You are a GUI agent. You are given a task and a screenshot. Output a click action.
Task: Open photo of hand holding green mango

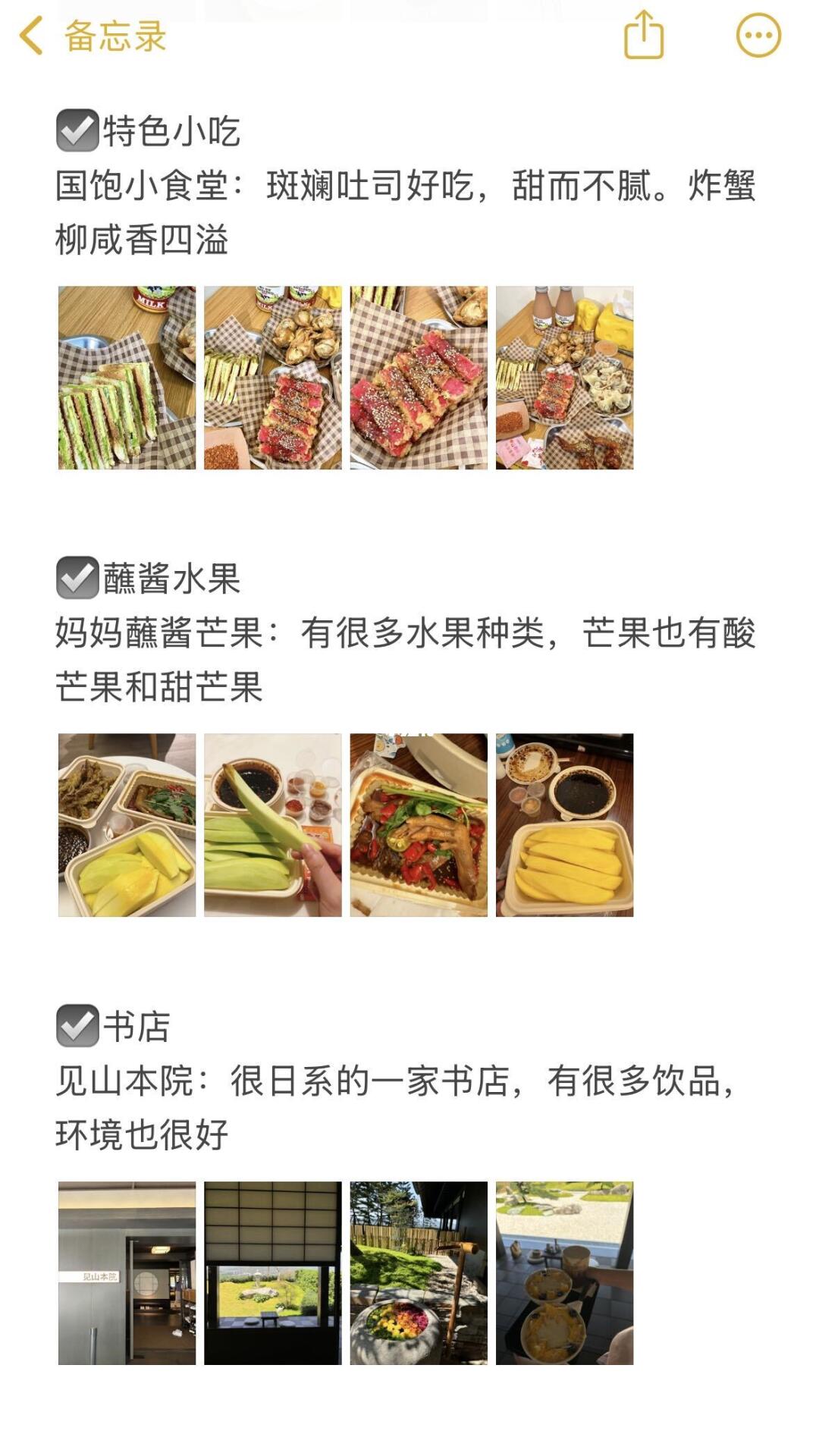tap(273, 825)
